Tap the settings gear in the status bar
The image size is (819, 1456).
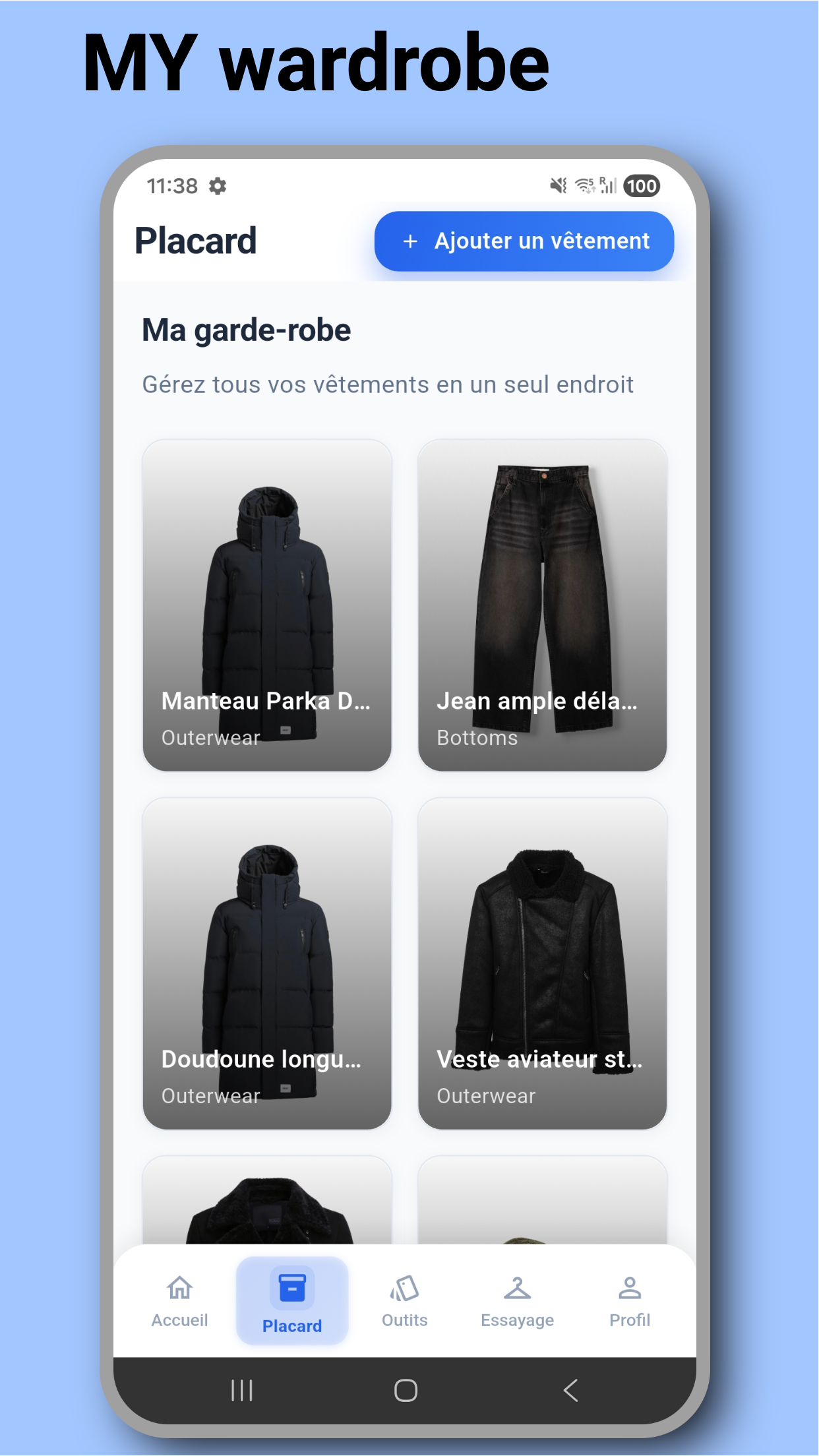[x=218, y=186]
